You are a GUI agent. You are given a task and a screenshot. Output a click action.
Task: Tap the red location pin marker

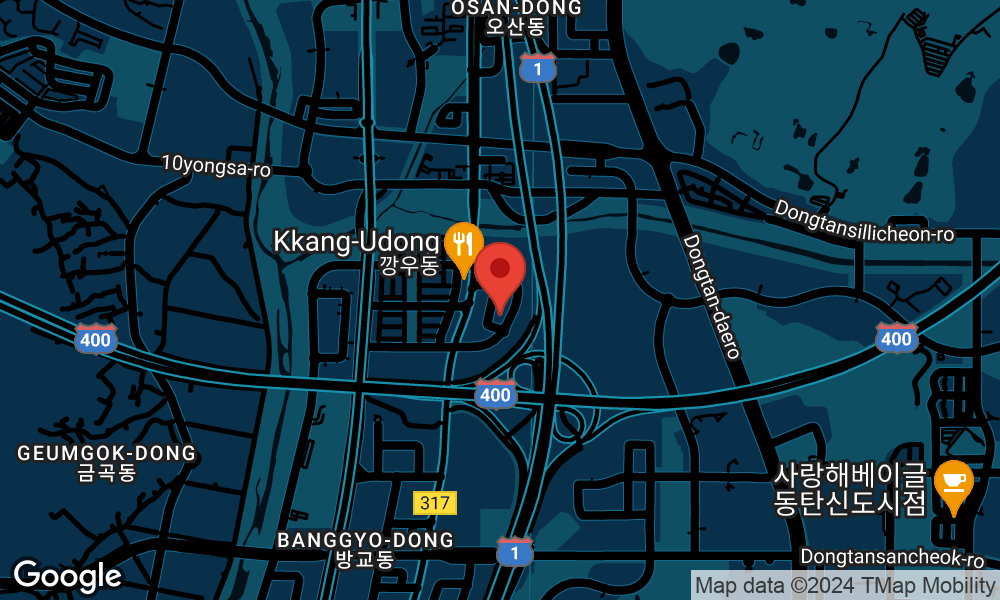pos(499,271)
